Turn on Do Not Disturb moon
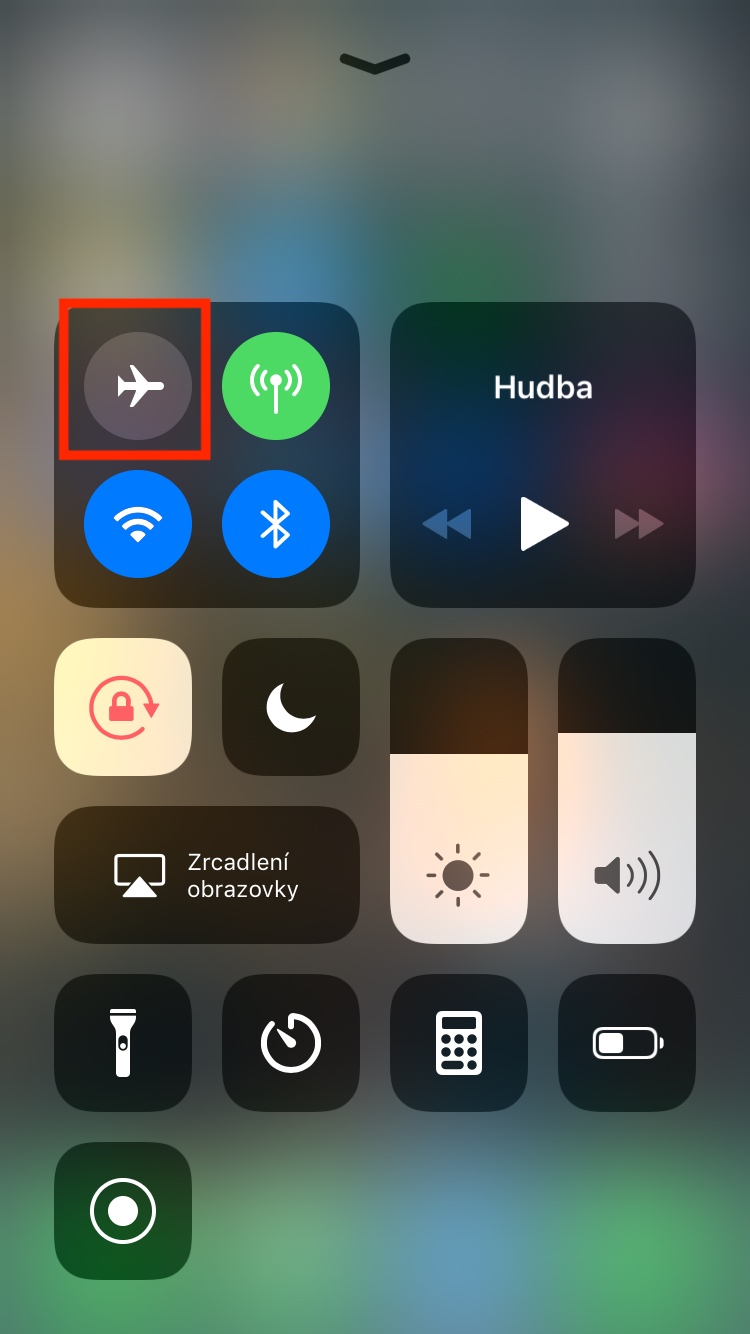 pyautogui.click(x=291, y=707)
